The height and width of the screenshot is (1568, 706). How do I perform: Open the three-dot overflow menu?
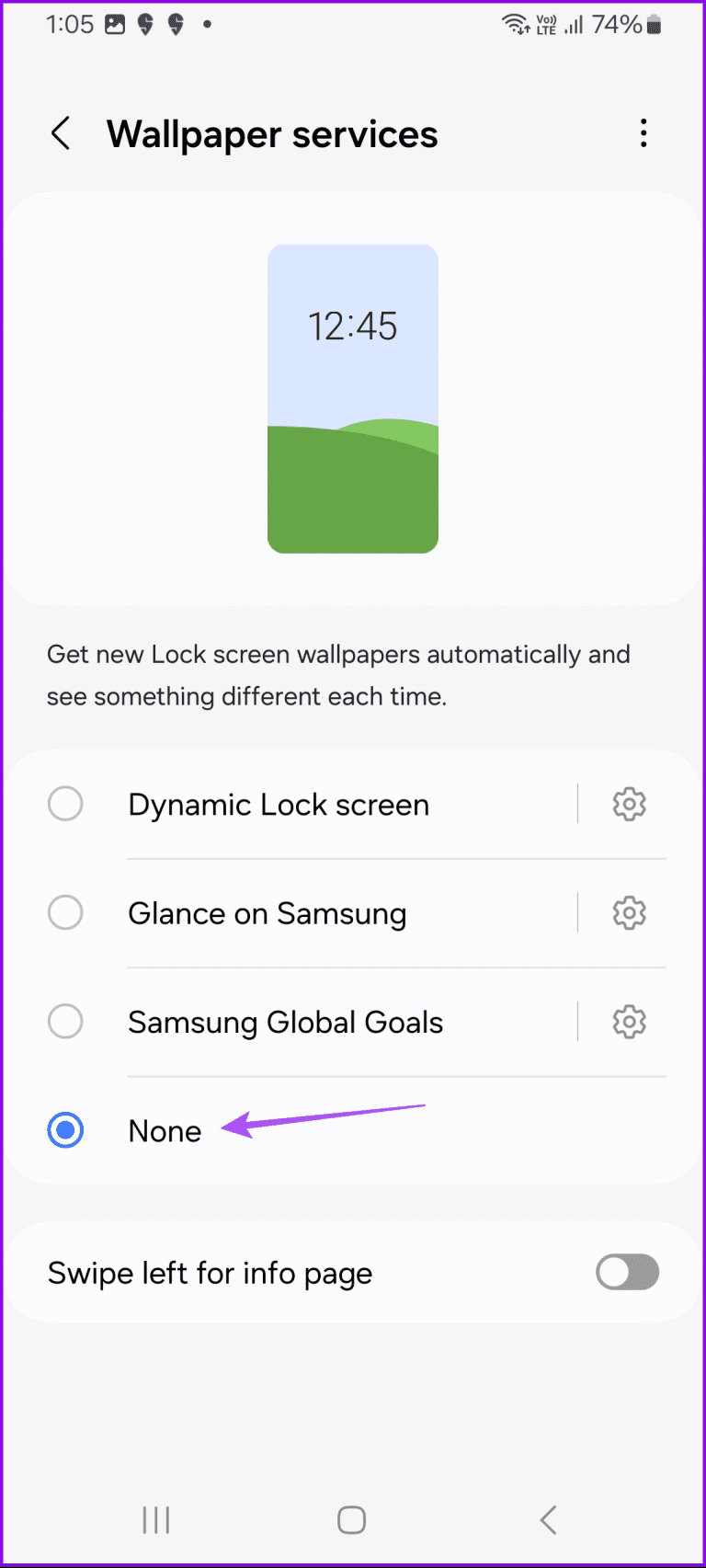point(643,133)
